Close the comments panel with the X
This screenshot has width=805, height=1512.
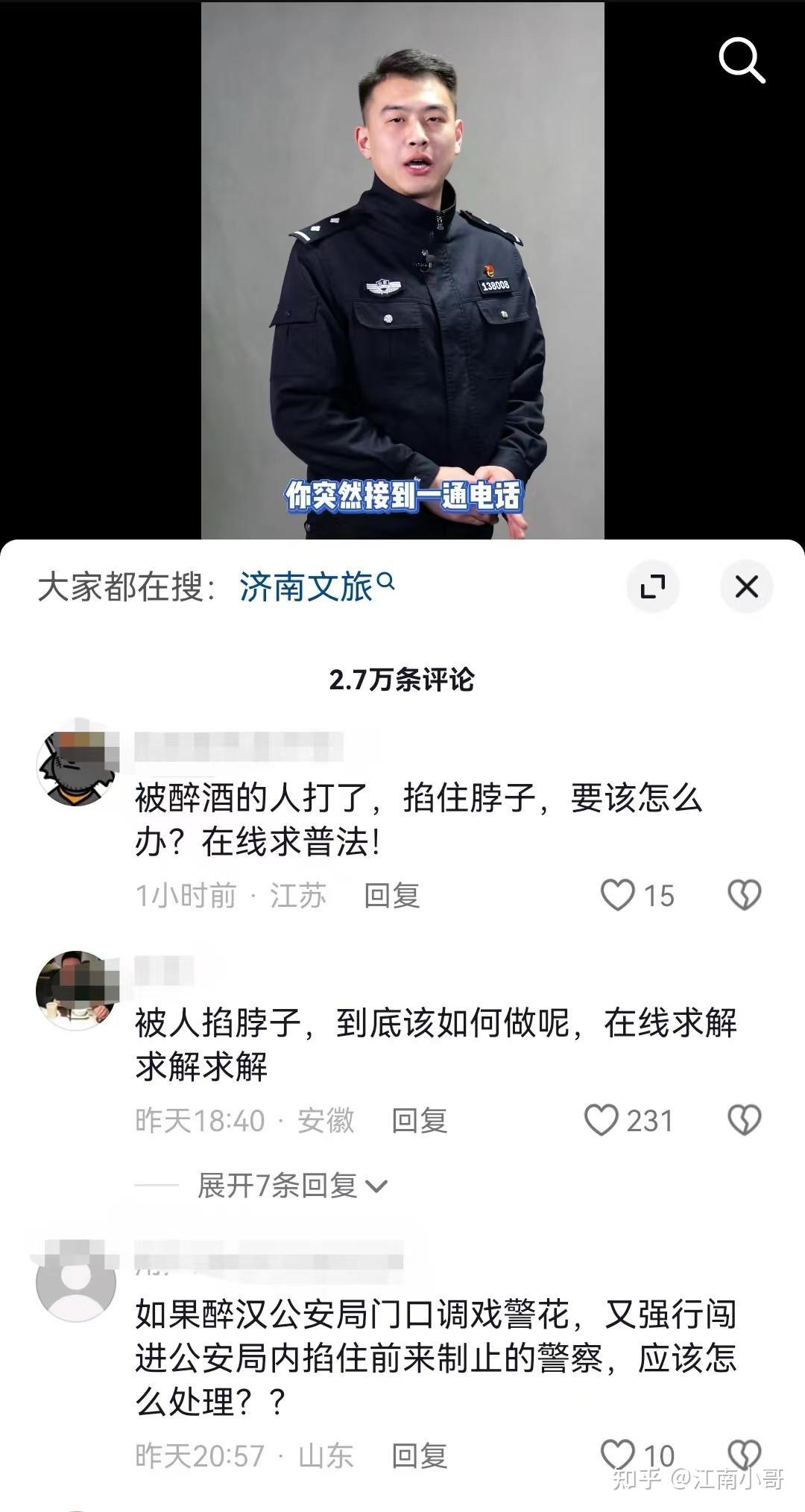pyautogui.click(x=745, y=587)
